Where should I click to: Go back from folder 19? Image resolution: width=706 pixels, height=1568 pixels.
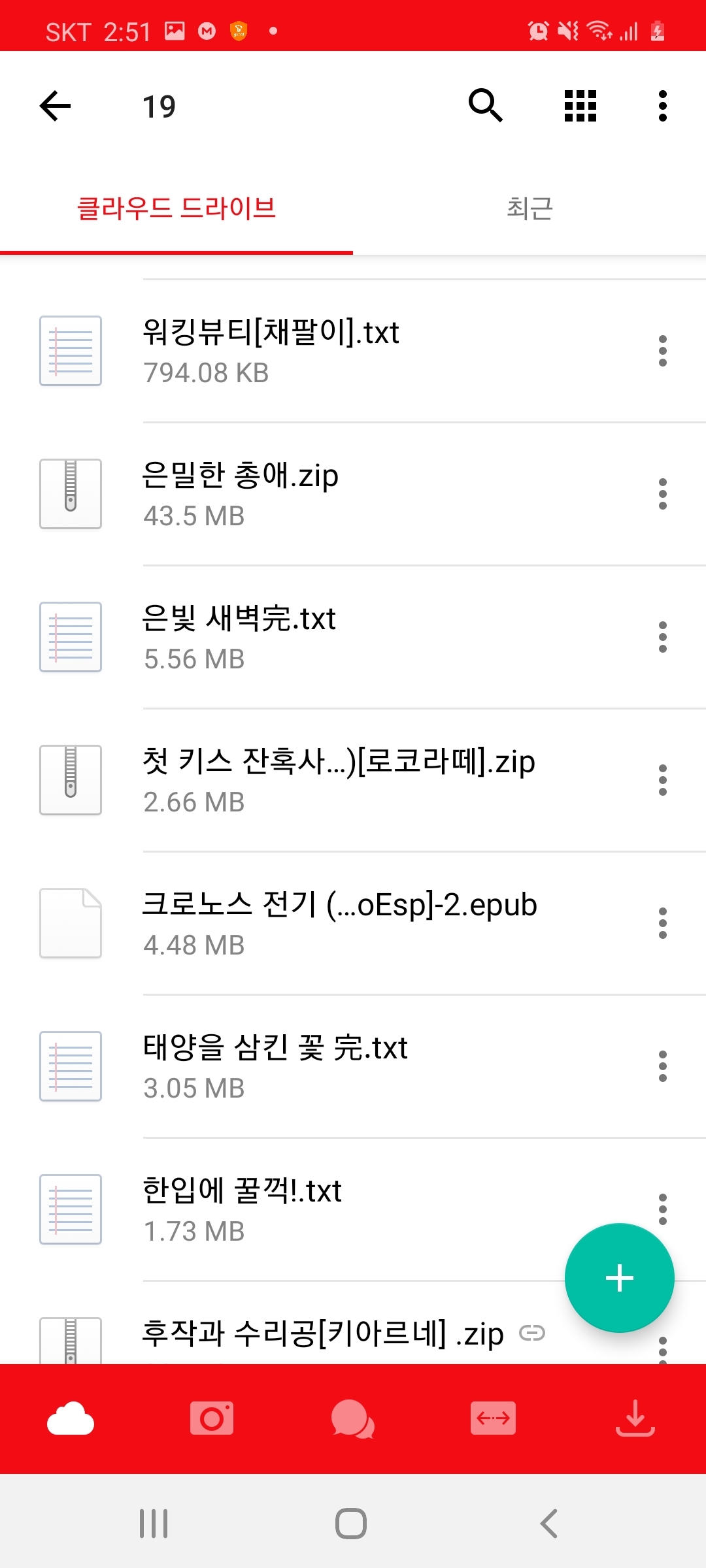[56, 106]
